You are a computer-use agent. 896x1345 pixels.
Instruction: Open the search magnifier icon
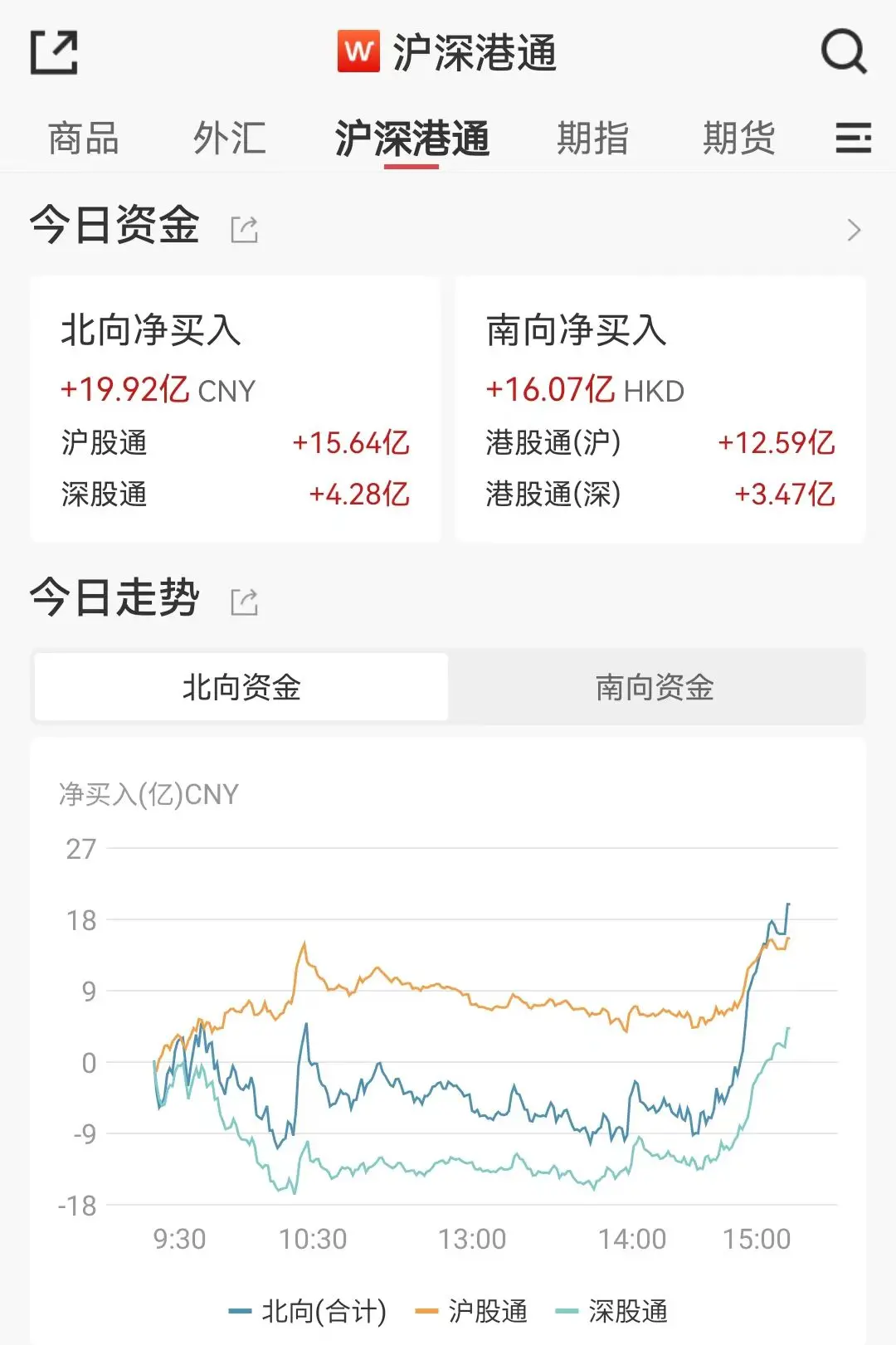click(x=843, y=51)
